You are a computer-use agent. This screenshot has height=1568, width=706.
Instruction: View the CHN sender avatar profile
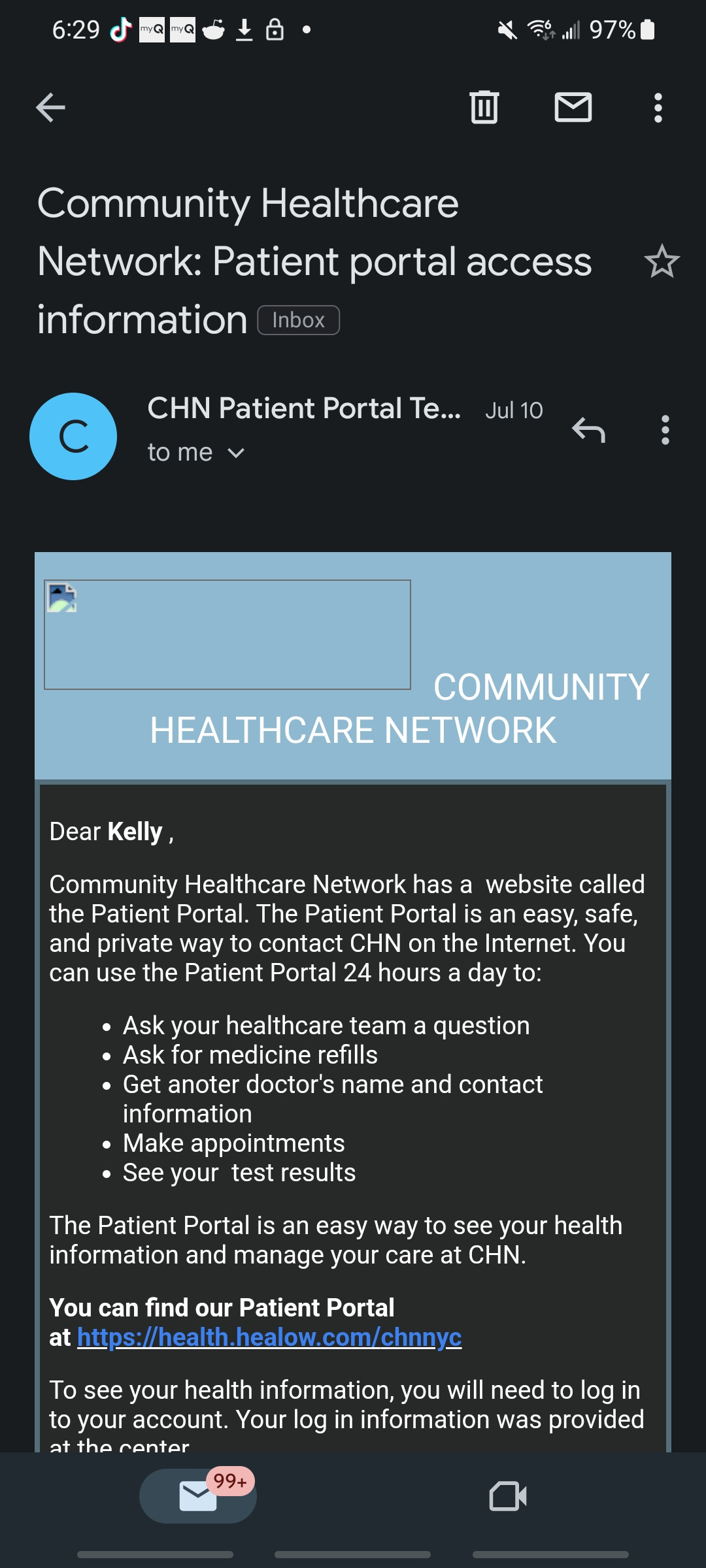73,436
